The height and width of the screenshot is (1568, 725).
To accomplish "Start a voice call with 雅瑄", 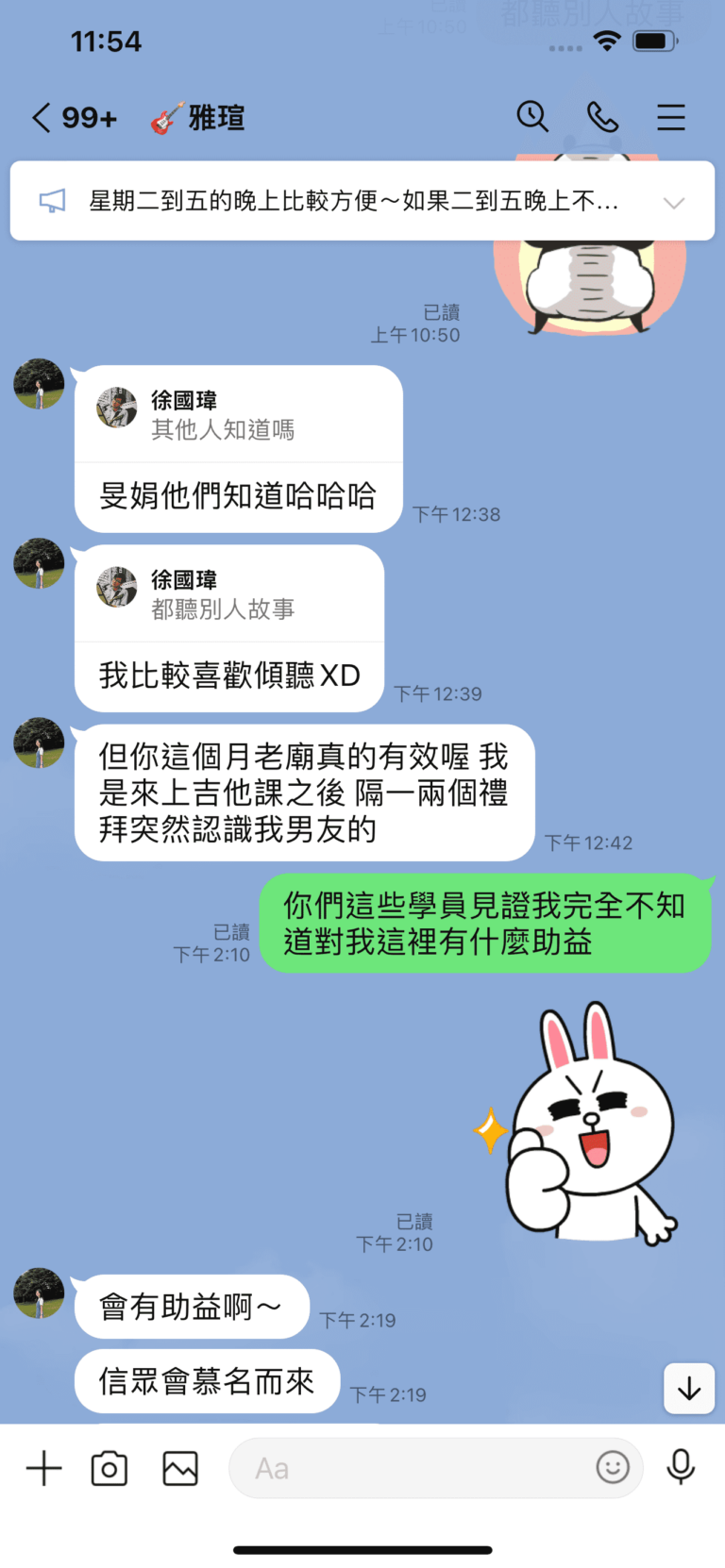I will [x=602, y=117].
